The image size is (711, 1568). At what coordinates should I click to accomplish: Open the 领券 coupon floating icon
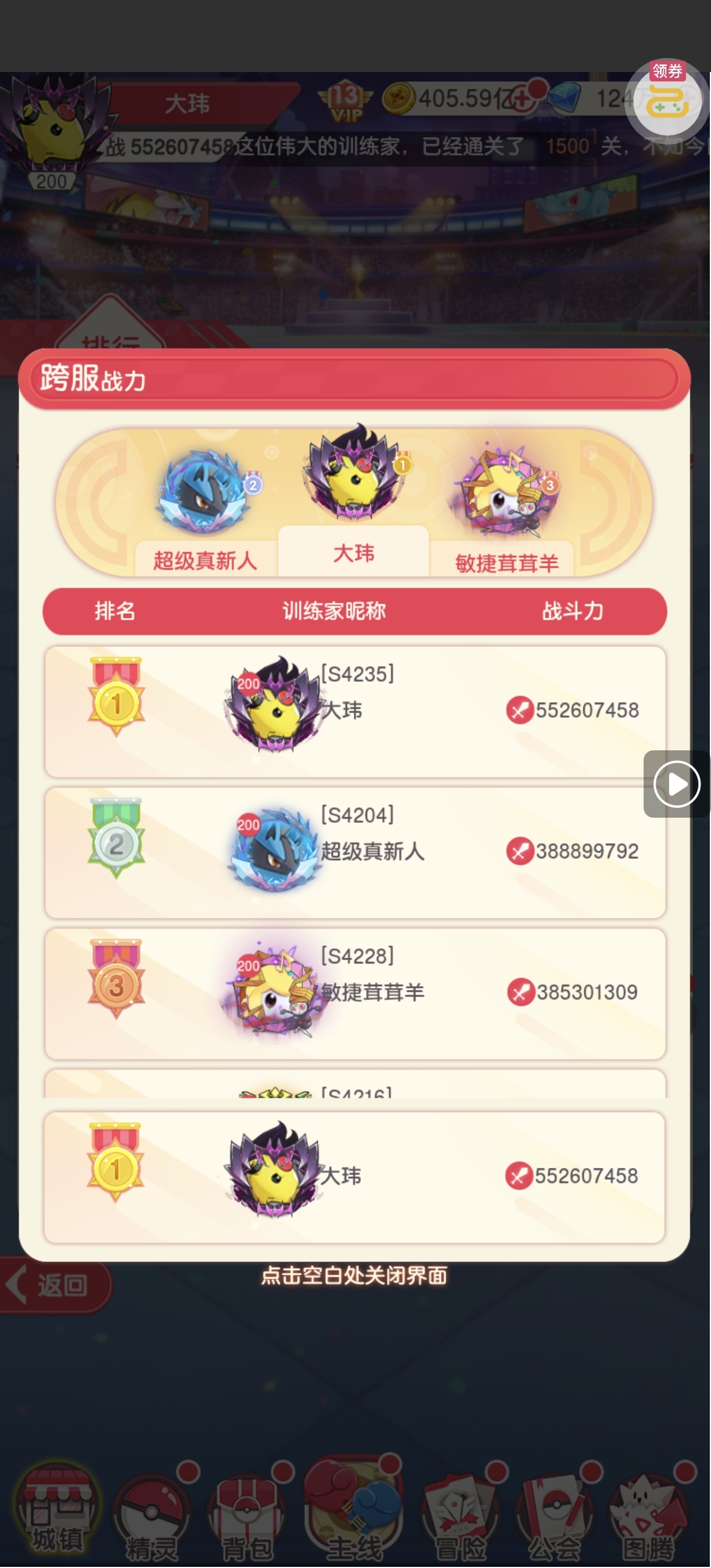[x=667, y=98]
